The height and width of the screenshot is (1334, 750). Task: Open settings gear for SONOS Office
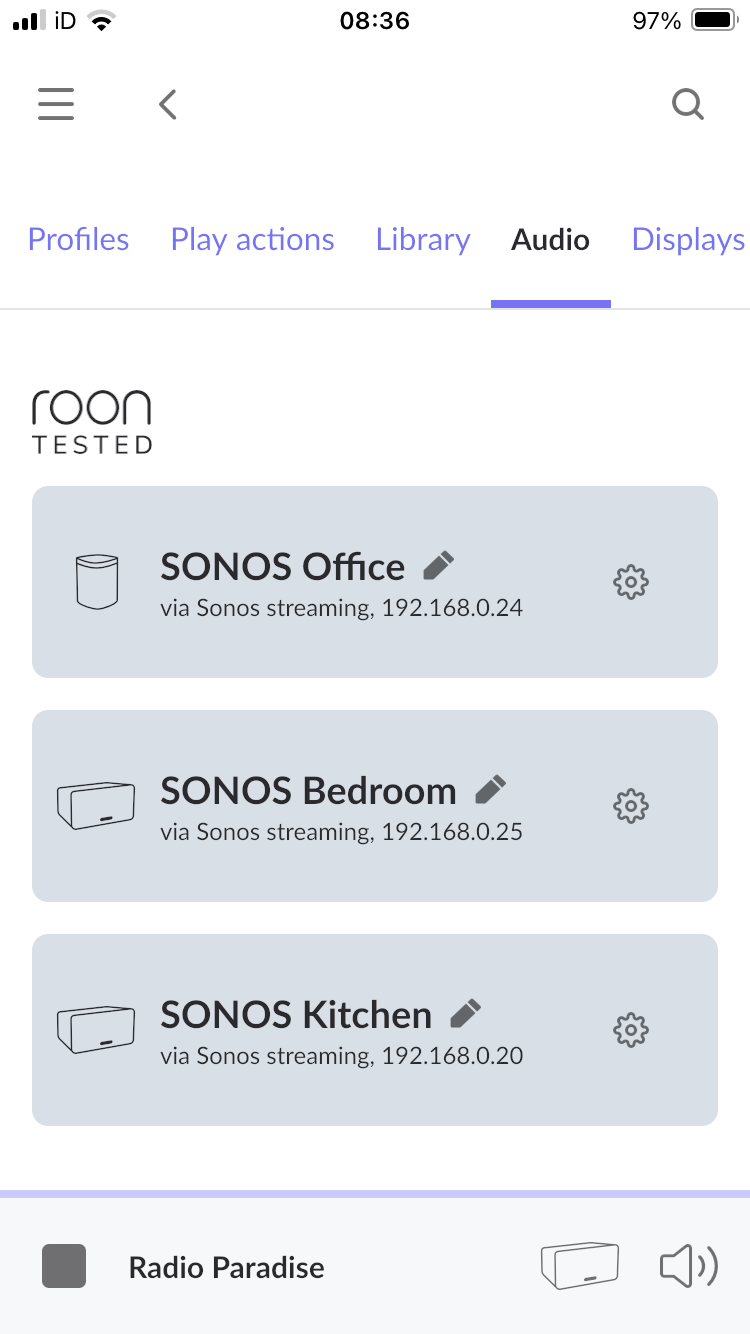point(631,581)
